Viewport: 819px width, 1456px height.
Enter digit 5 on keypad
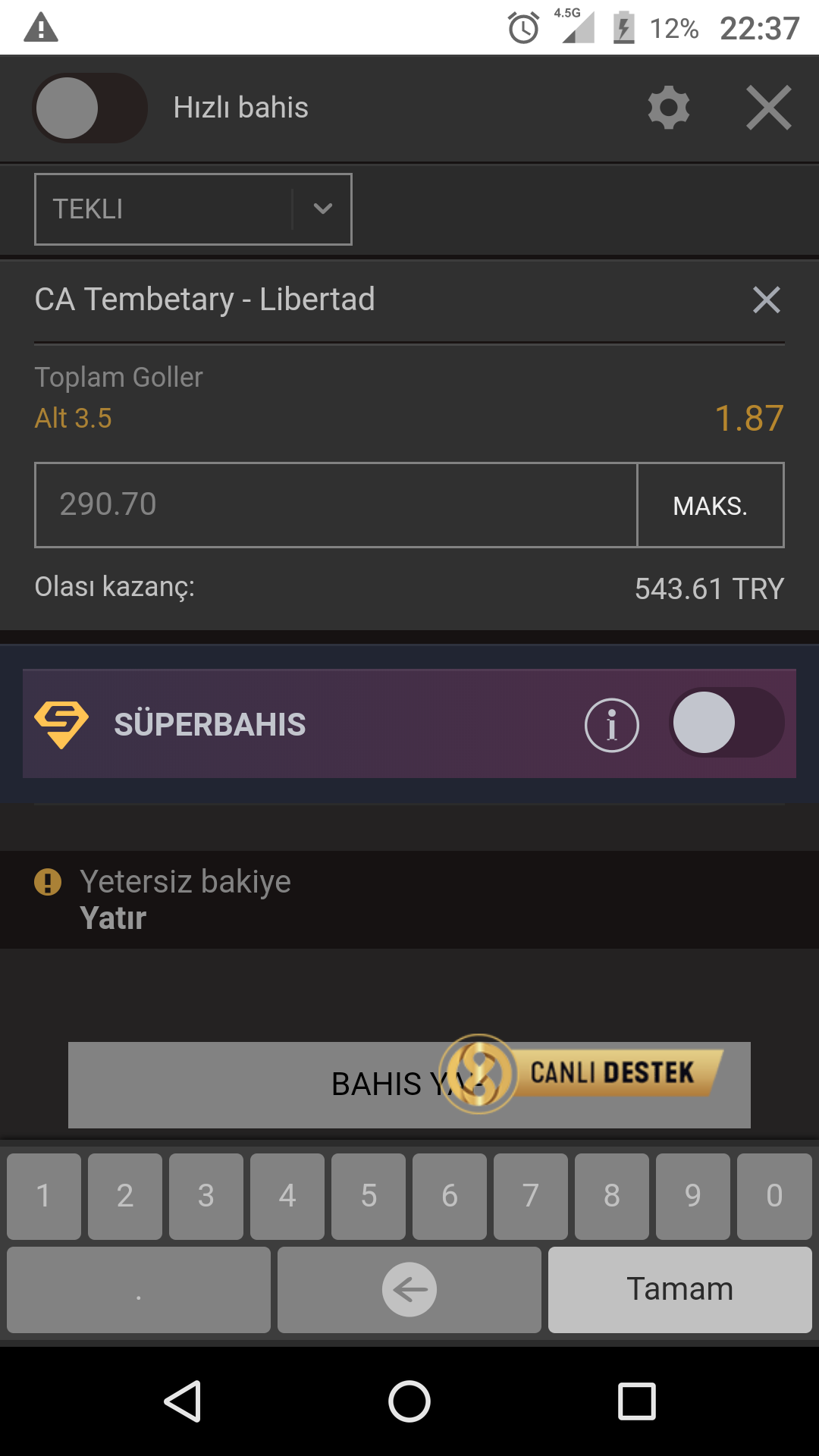(369, 1197)
